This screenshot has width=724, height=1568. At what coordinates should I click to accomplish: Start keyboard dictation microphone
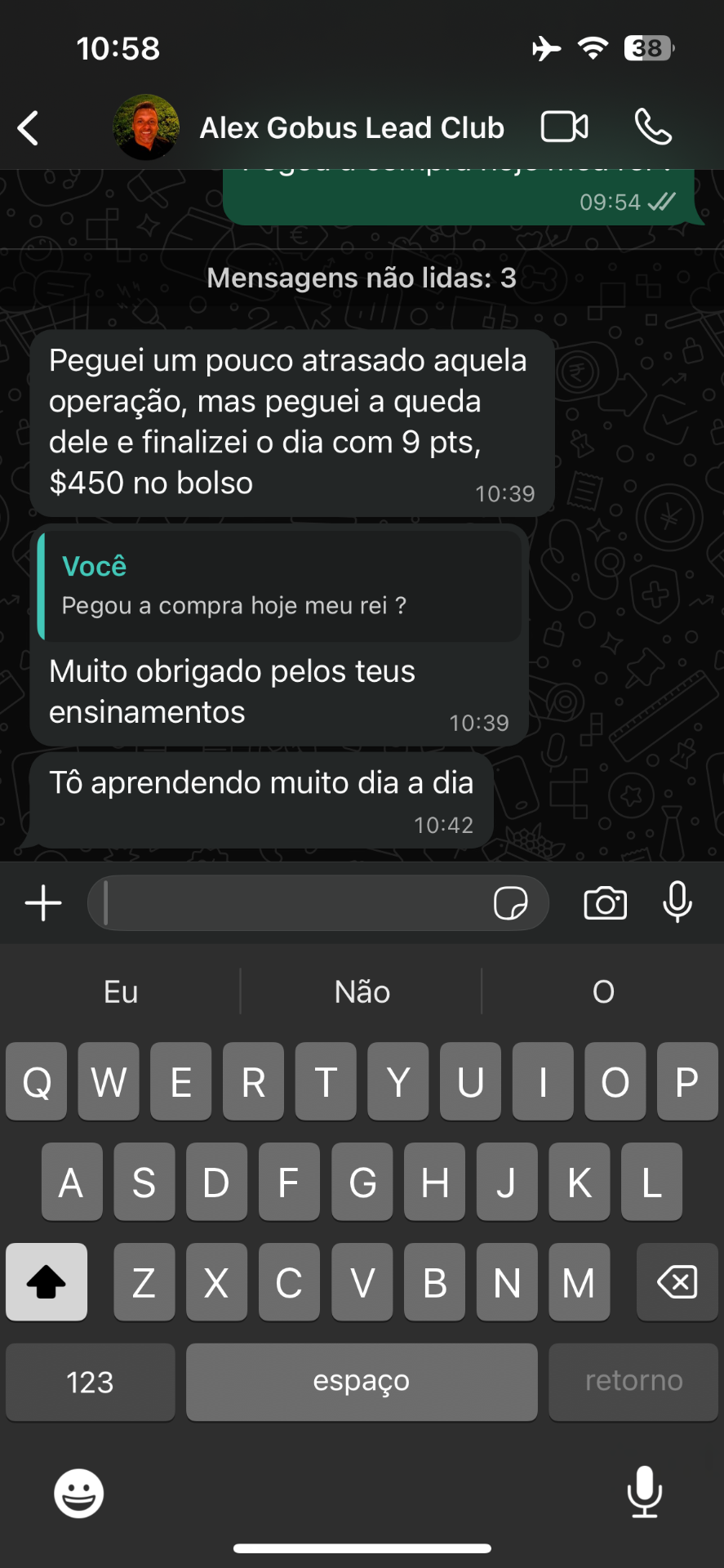[x=645, y=1492]
